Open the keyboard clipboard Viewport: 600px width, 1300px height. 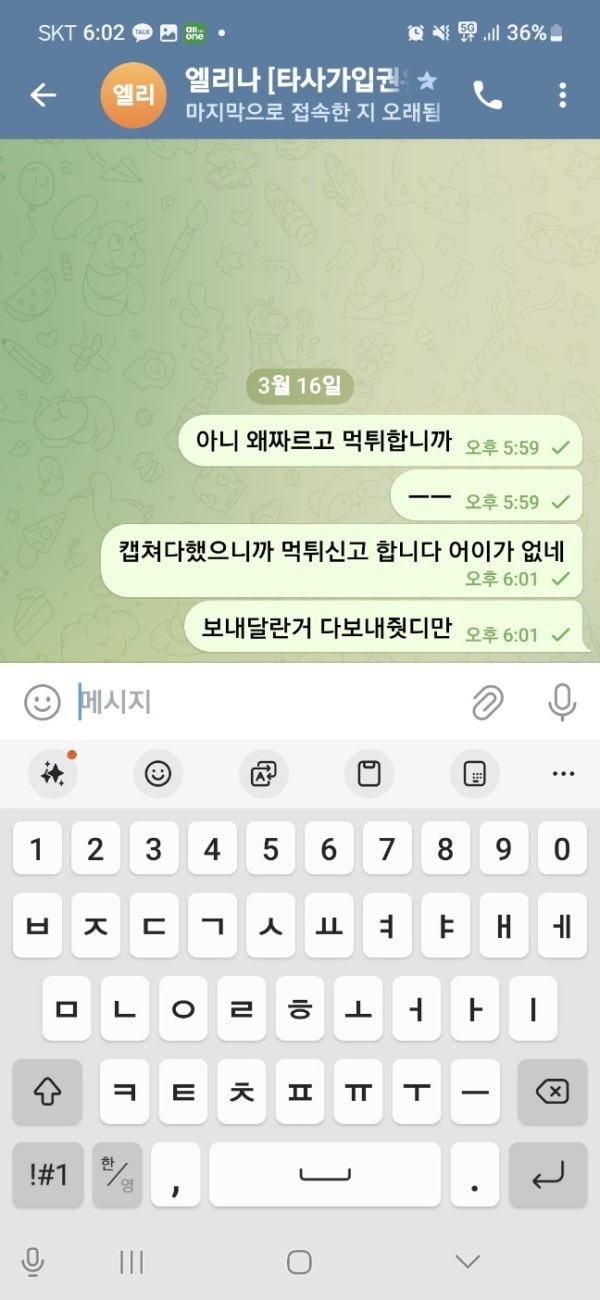(369, 773)
